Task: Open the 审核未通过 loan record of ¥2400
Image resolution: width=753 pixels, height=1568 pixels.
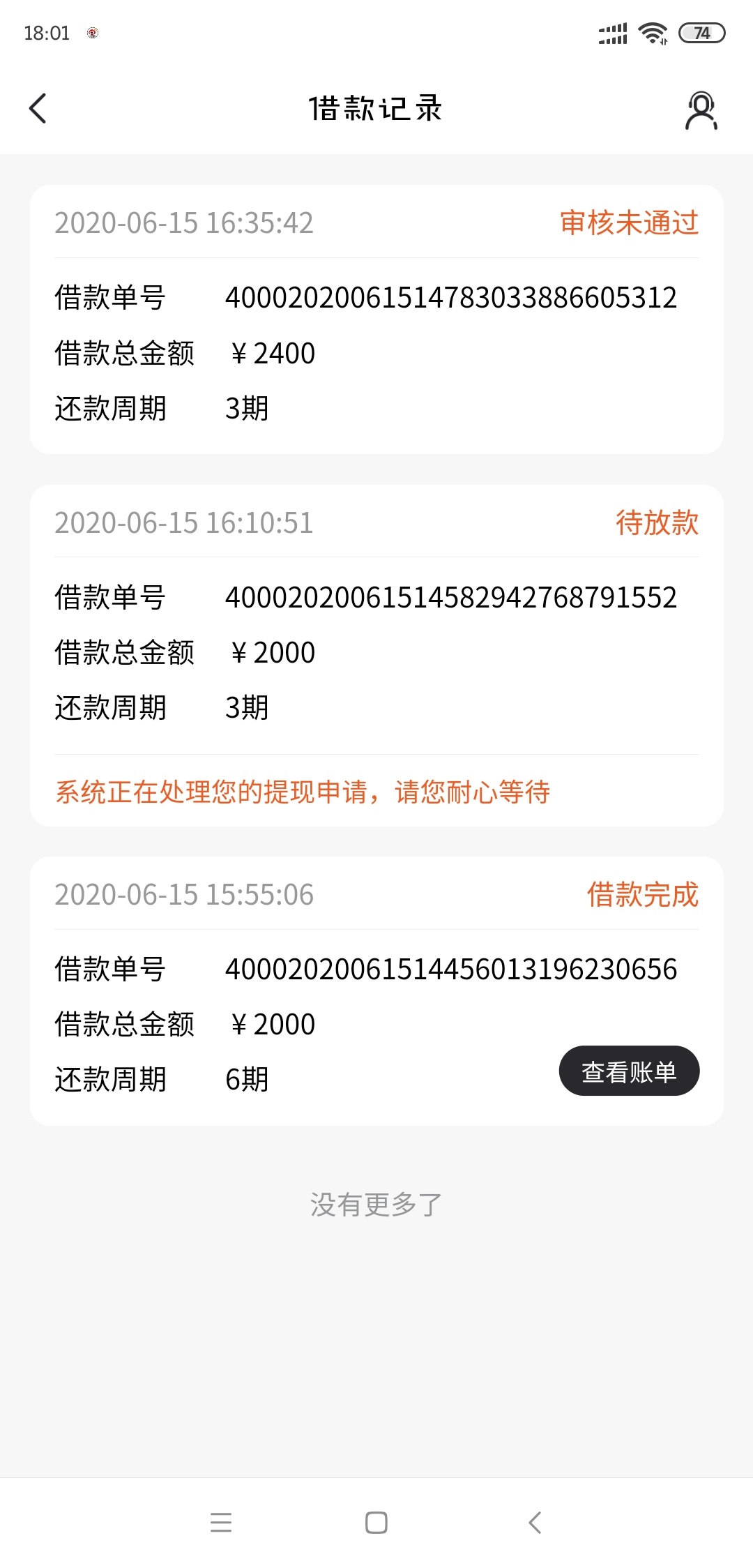Action: click(x=376, y=319)
